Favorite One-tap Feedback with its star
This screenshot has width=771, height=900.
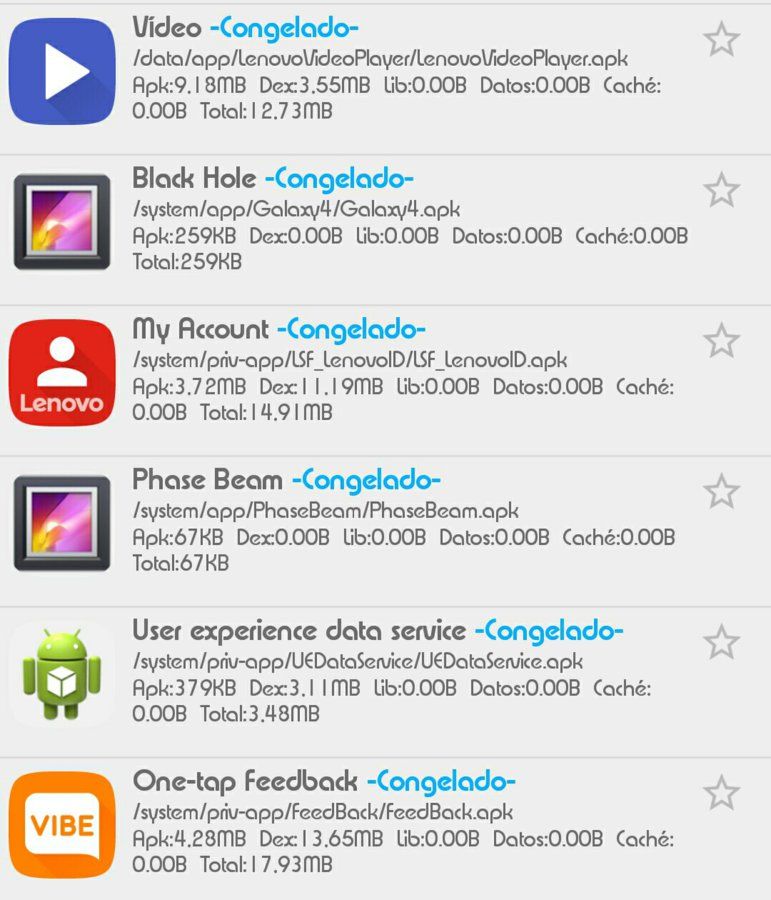point(721,793)
